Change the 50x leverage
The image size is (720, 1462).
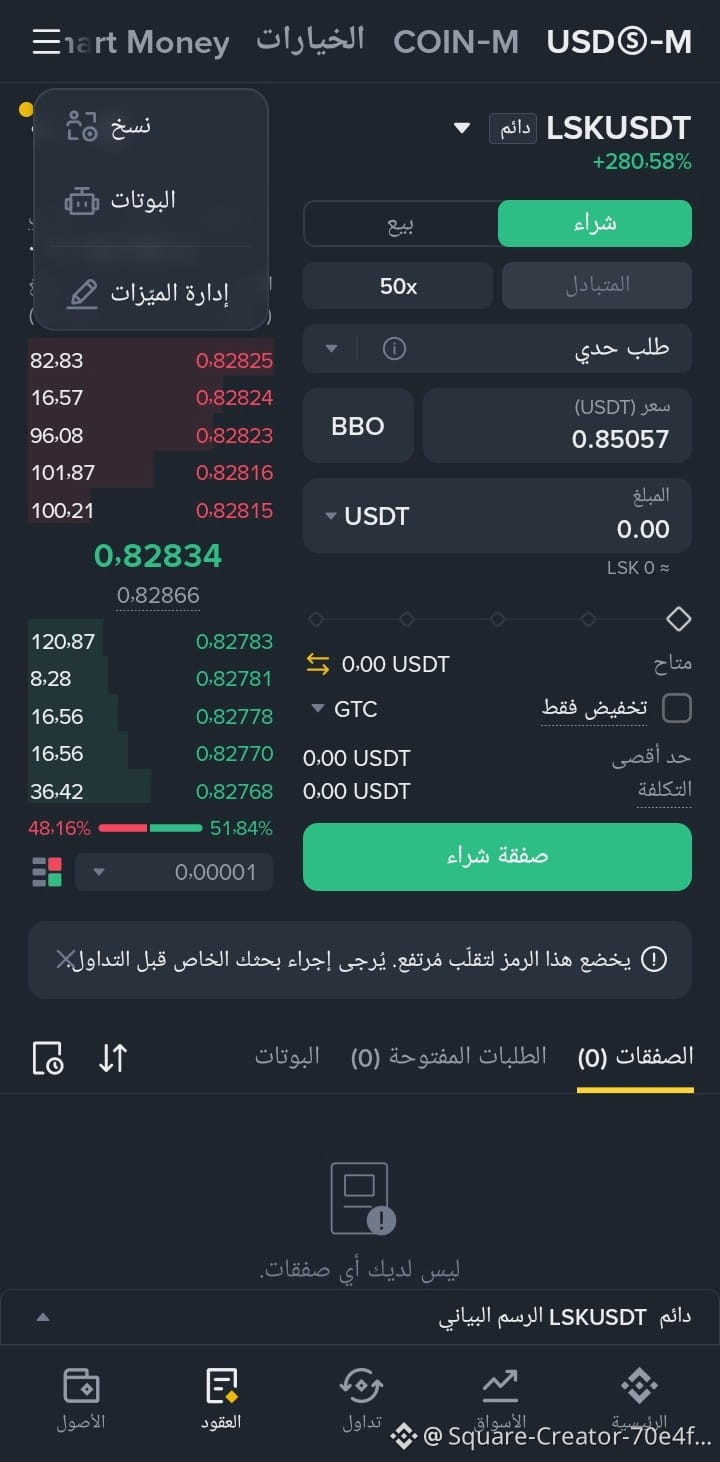[x=398, y=286]
